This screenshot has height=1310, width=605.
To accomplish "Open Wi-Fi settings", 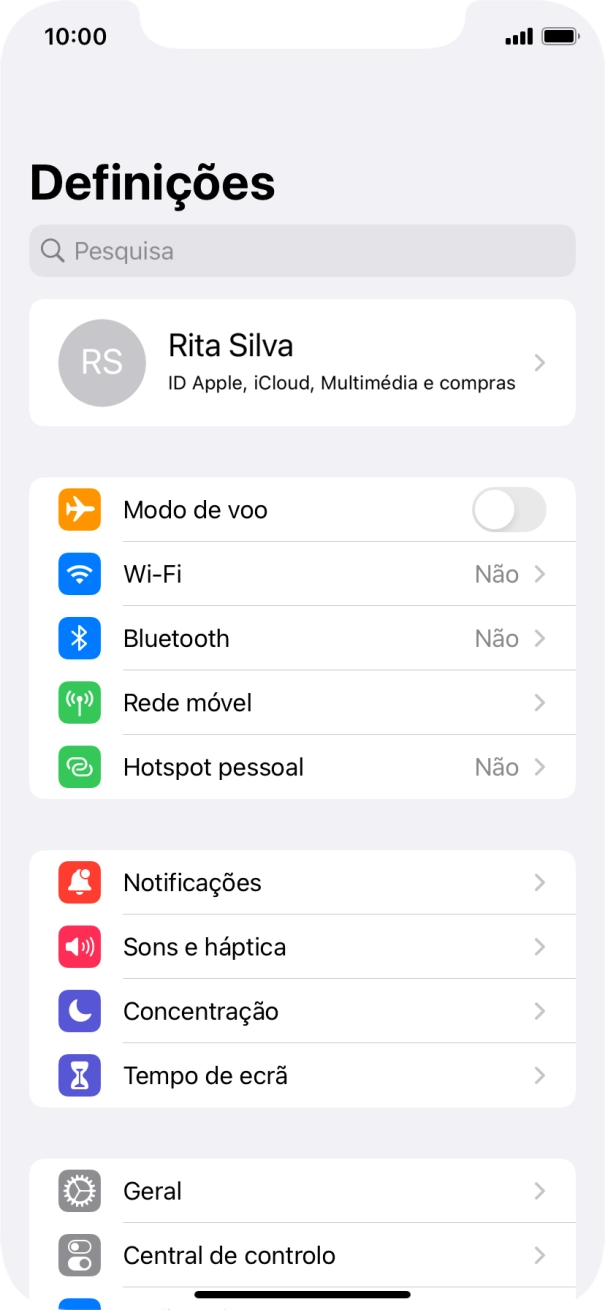I will (302, 574).
